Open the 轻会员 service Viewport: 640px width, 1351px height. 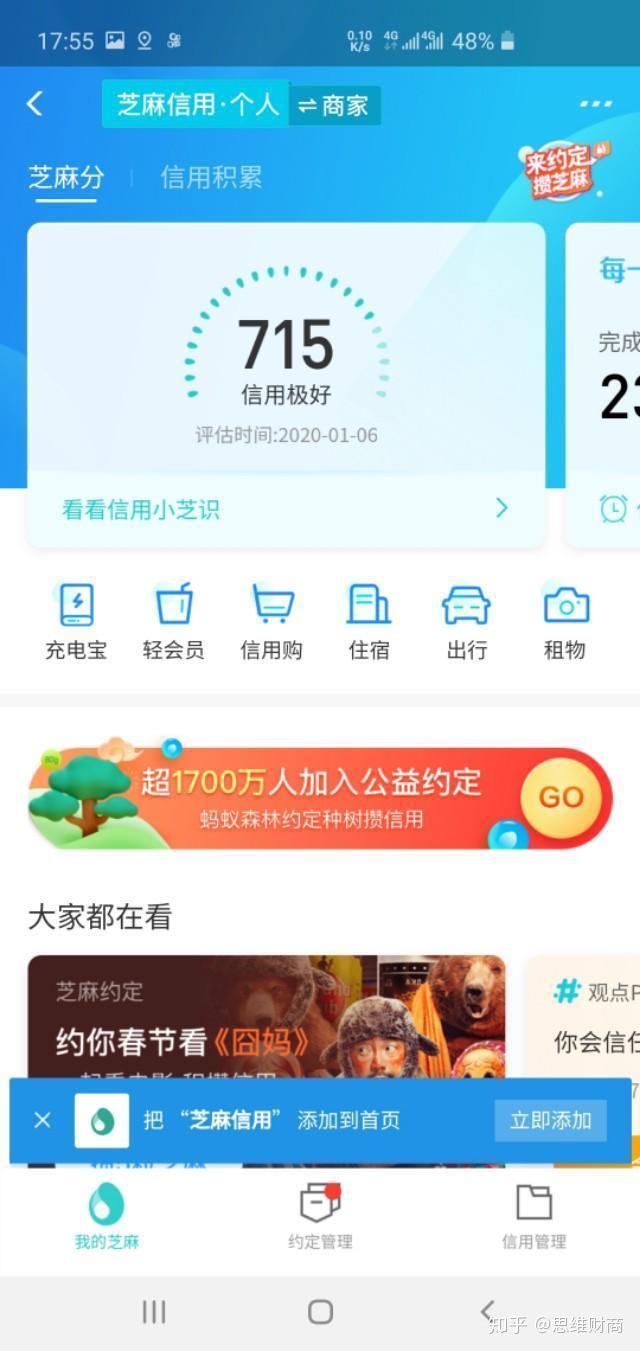point(173,622)
